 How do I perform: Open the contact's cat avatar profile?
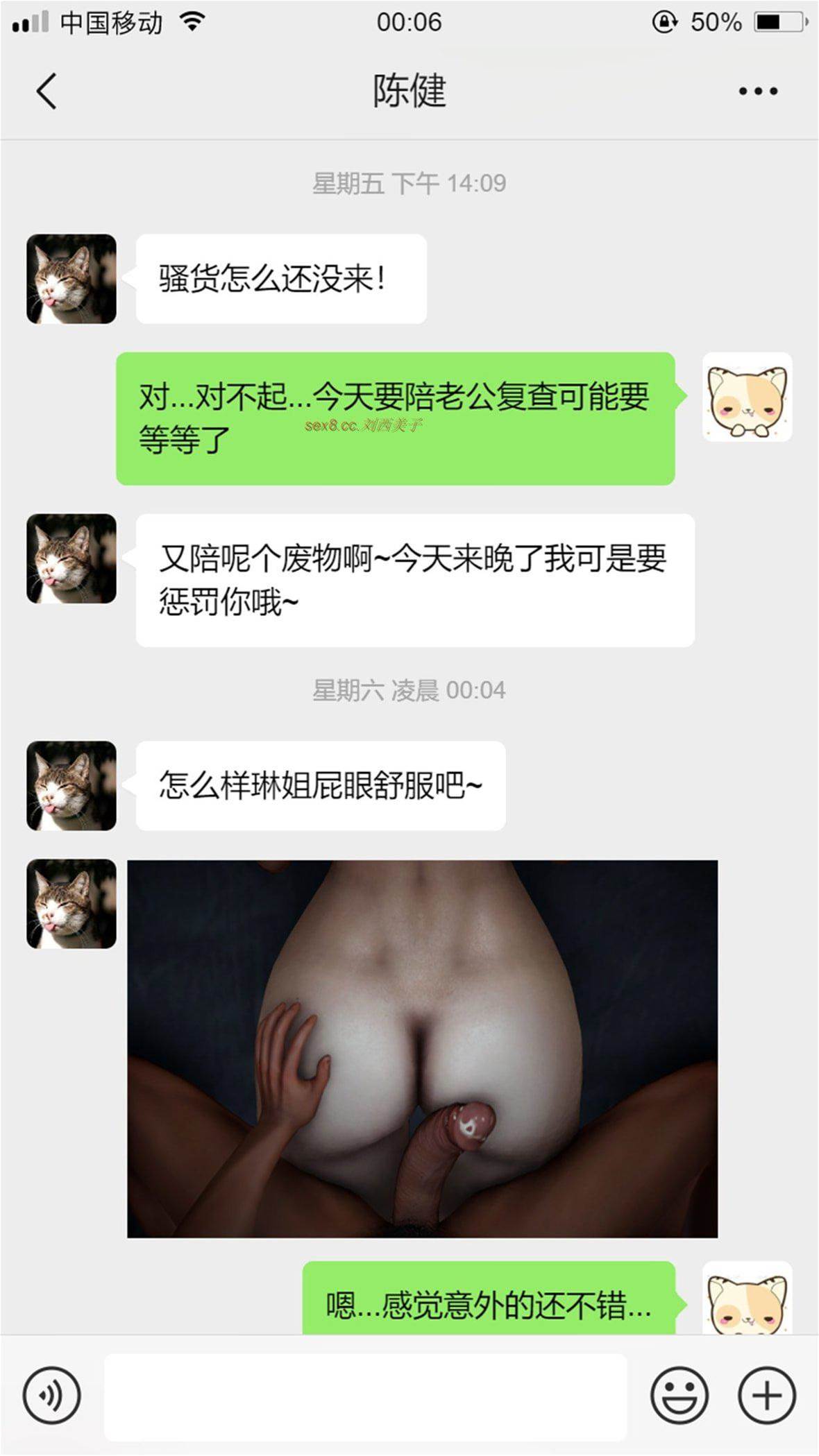click(x=71, y=279)
